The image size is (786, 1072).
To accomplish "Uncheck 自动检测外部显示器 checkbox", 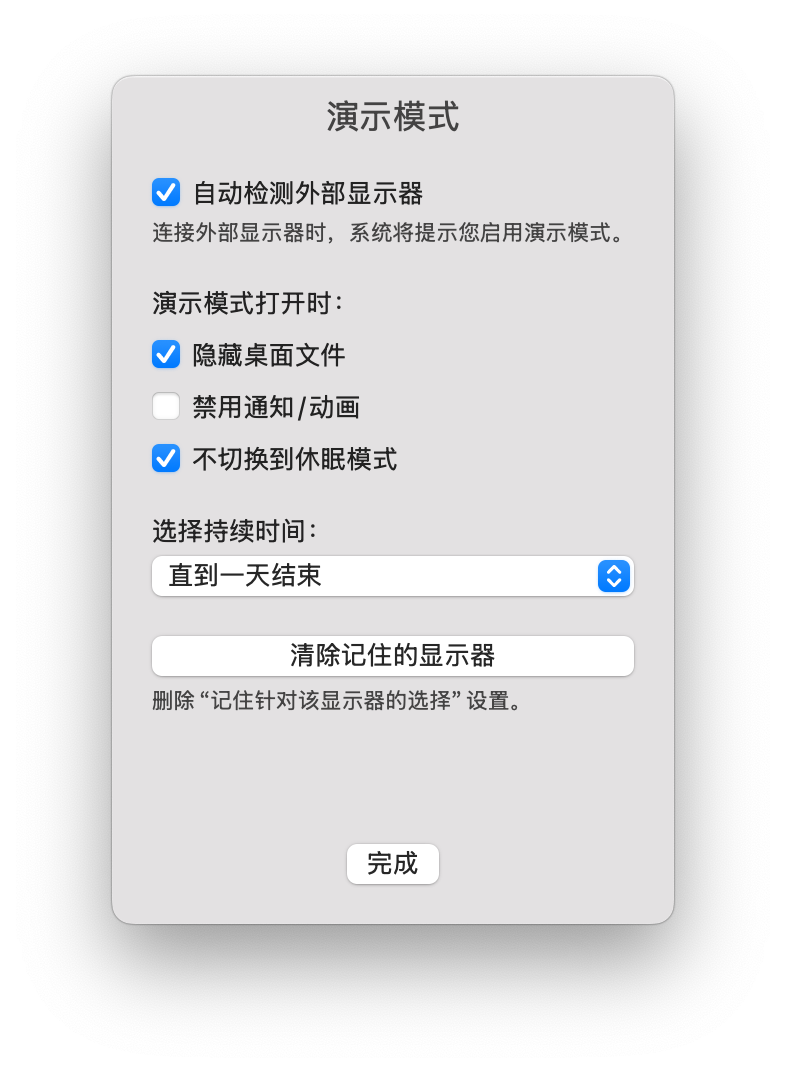I will tap(166, 192).
